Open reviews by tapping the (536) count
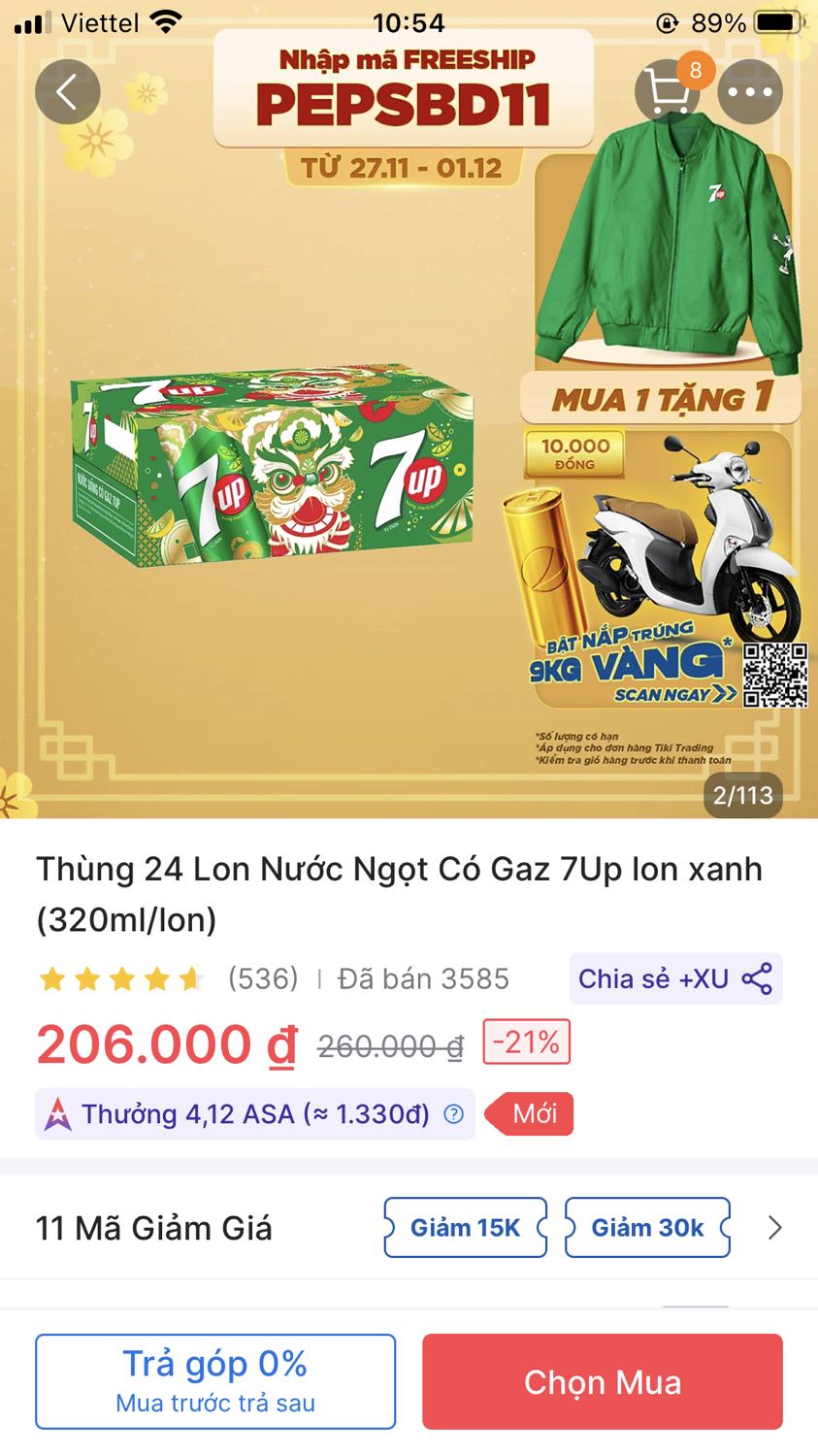 point(262,978)
